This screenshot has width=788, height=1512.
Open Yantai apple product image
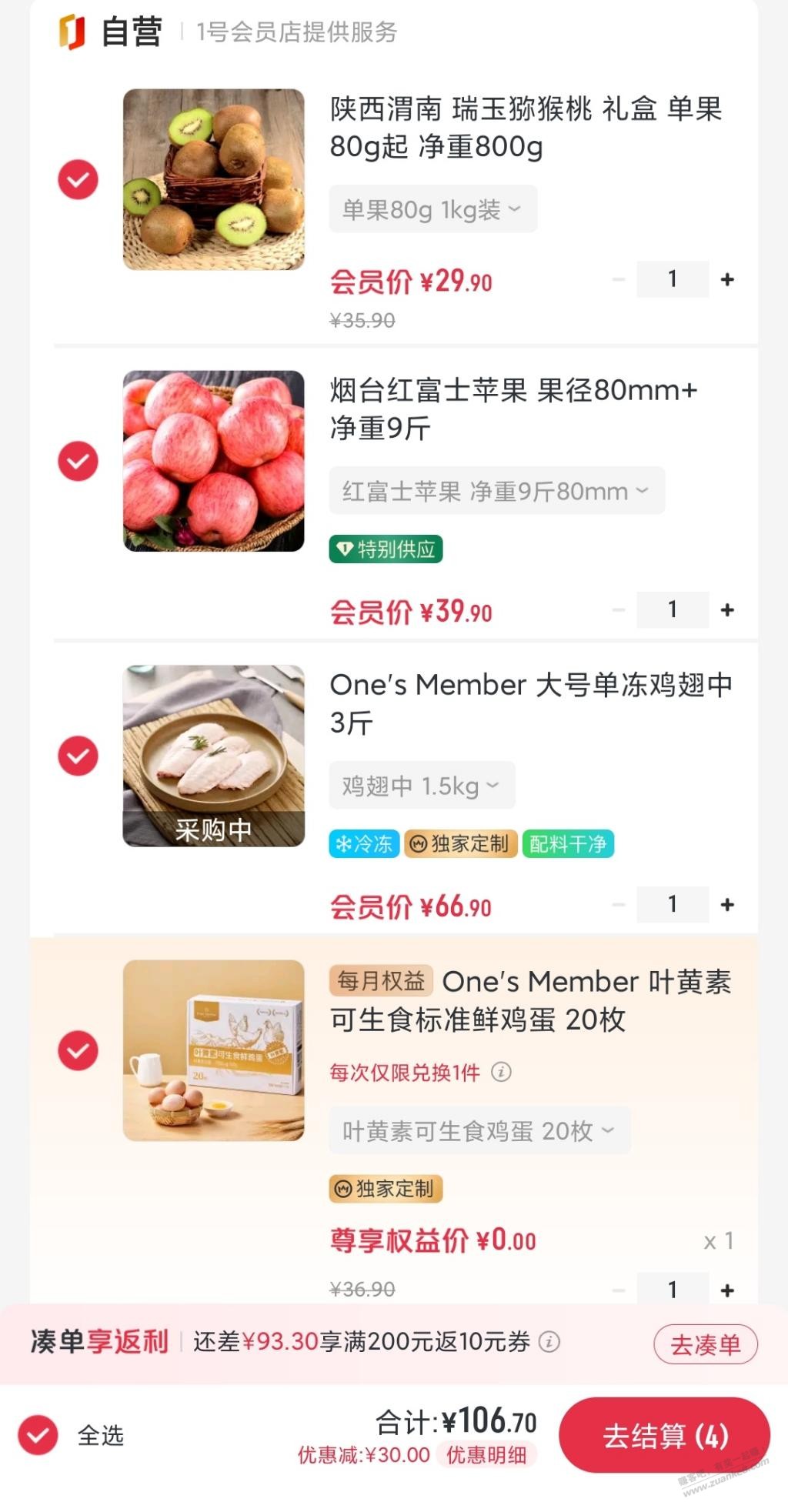pyautogui.click(x=214, y=461)
